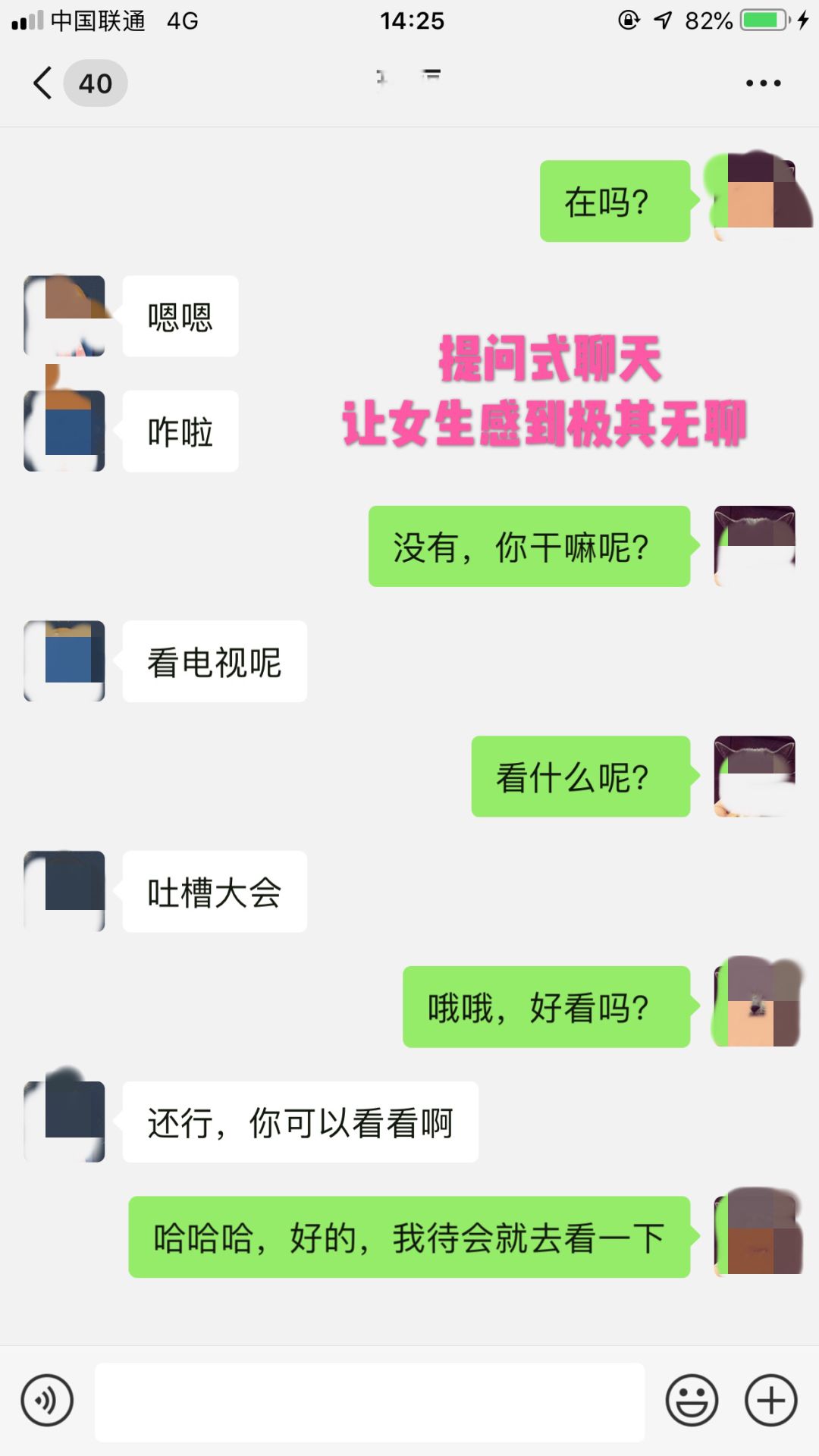Go back to the chat list
Viewport: 819px width, 1456px height.
44,83
